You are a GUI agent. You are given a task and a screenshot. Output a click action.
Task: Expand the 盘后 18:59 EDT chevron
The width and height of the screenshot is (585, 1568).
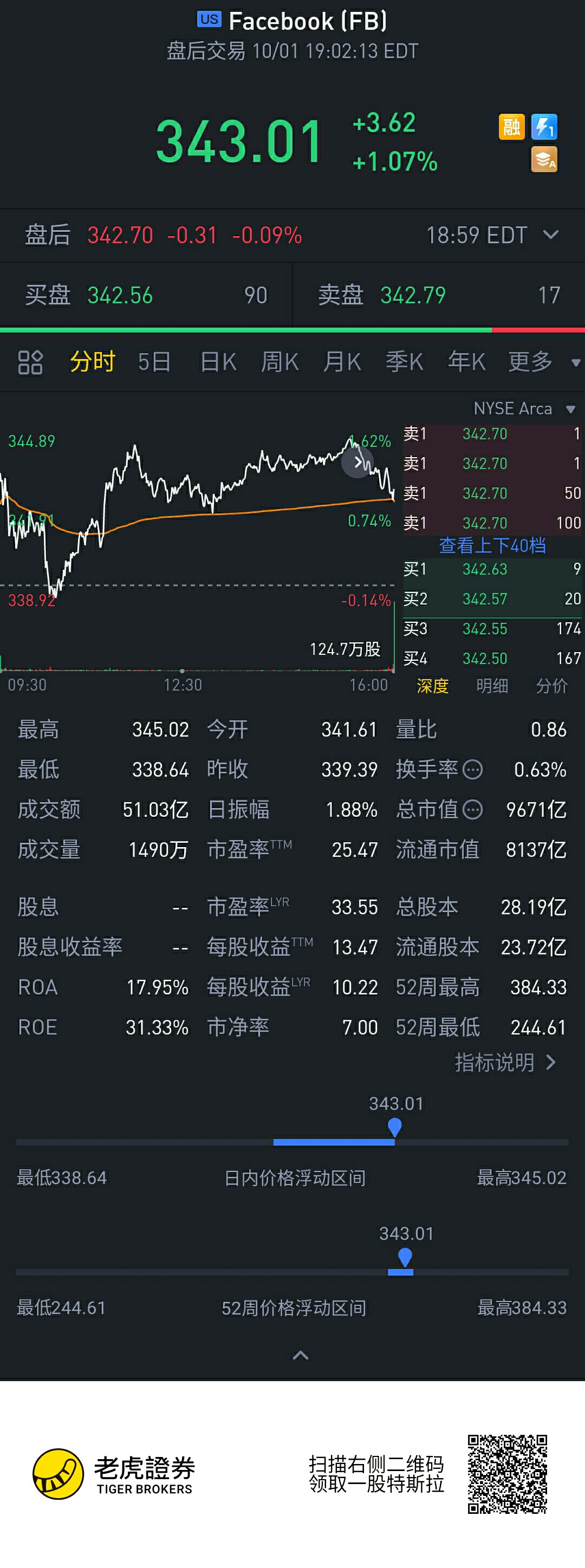(x=550, y=235)
